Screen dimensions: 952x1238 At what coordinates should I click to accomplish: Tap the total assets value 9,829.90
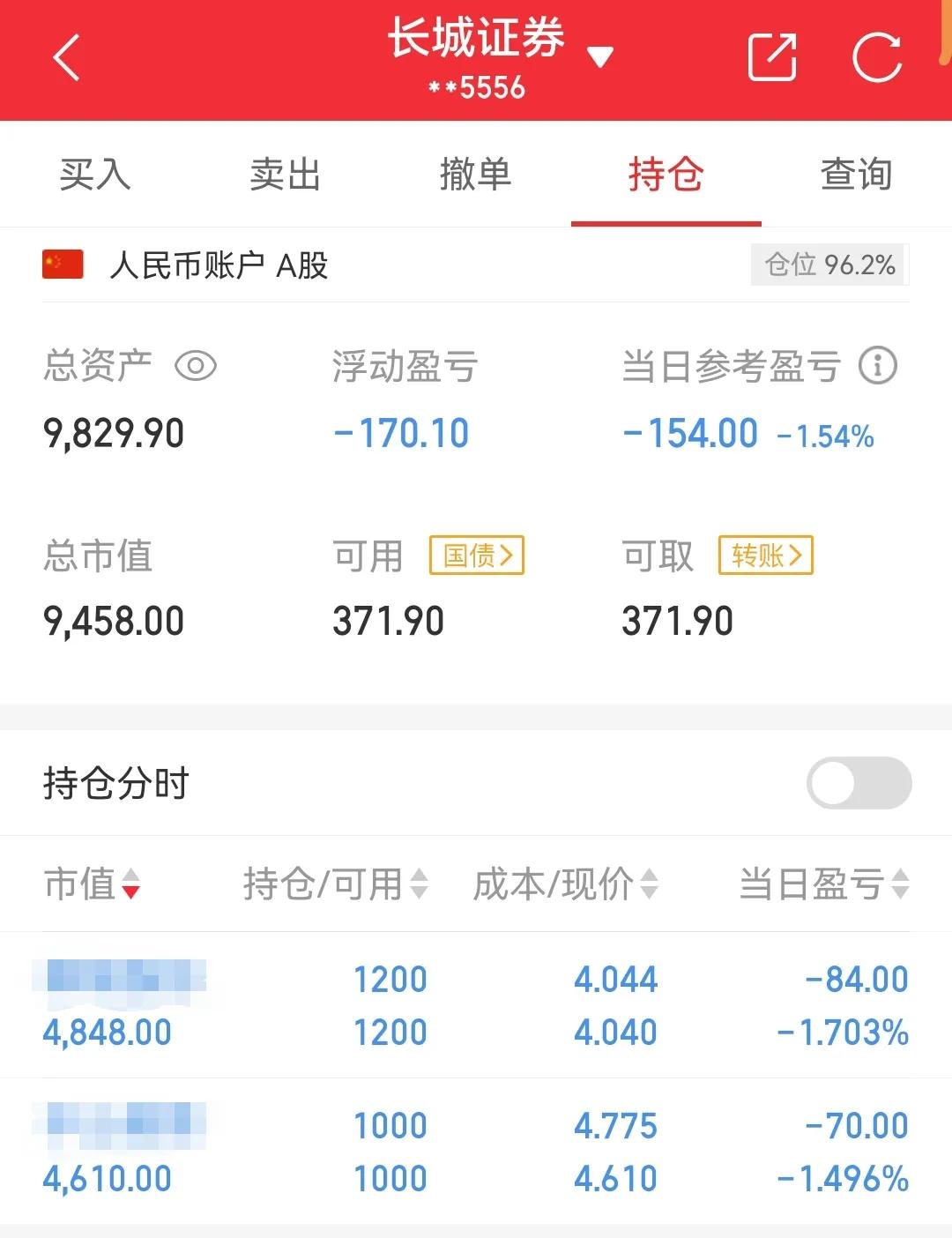point(115,431)
